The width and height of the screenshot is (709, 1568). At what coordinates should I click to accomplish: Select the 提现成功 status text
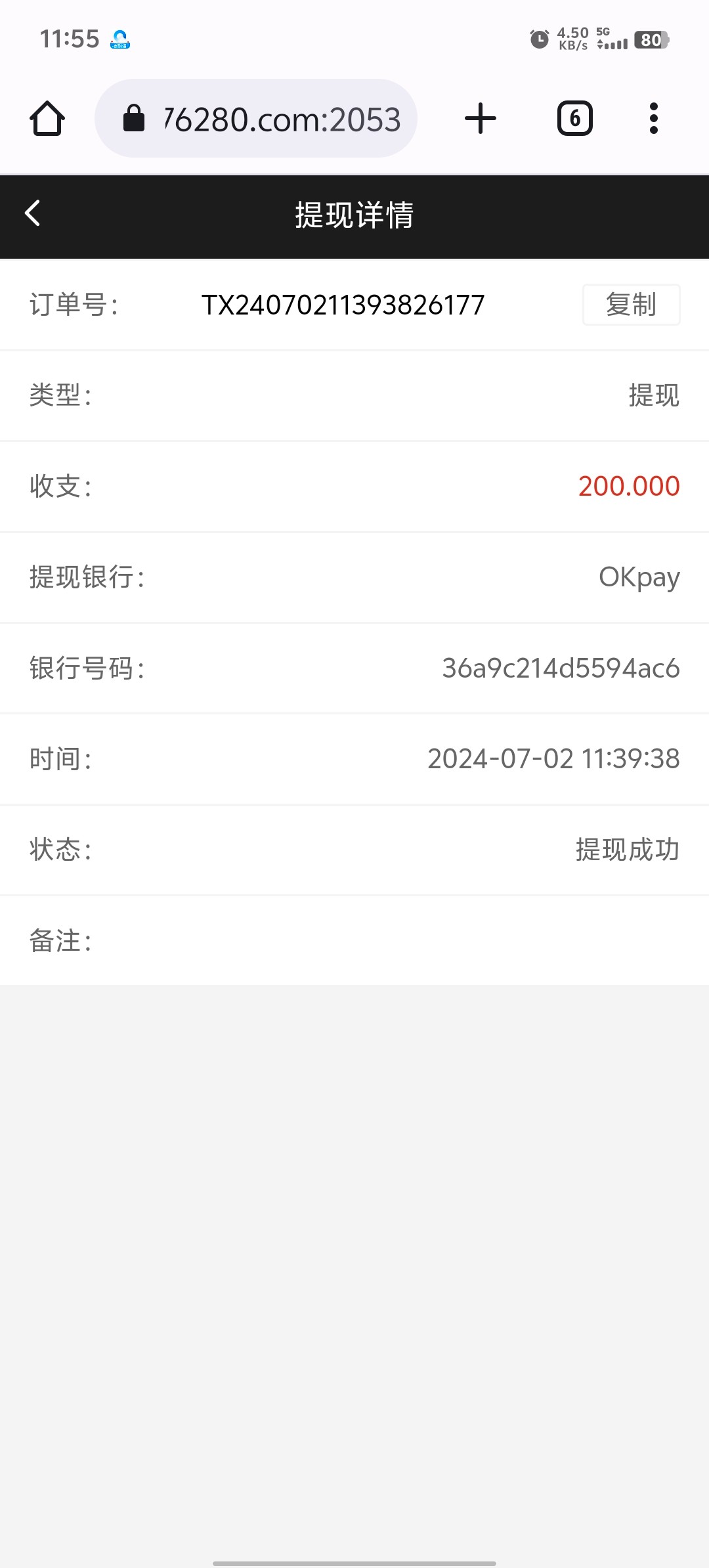coord(627,850)
